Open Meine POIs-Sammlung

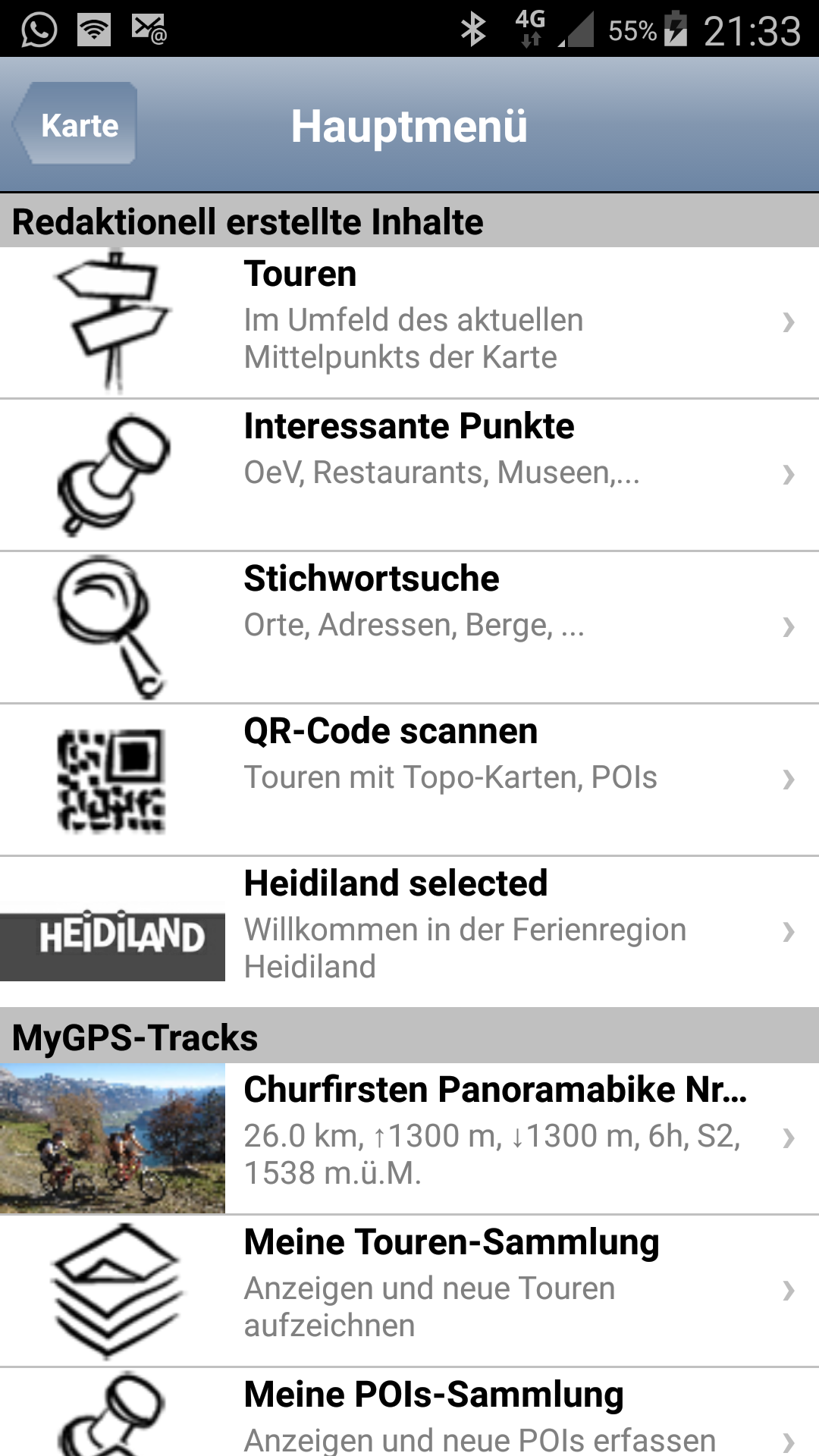click(x=409, y=1414)
